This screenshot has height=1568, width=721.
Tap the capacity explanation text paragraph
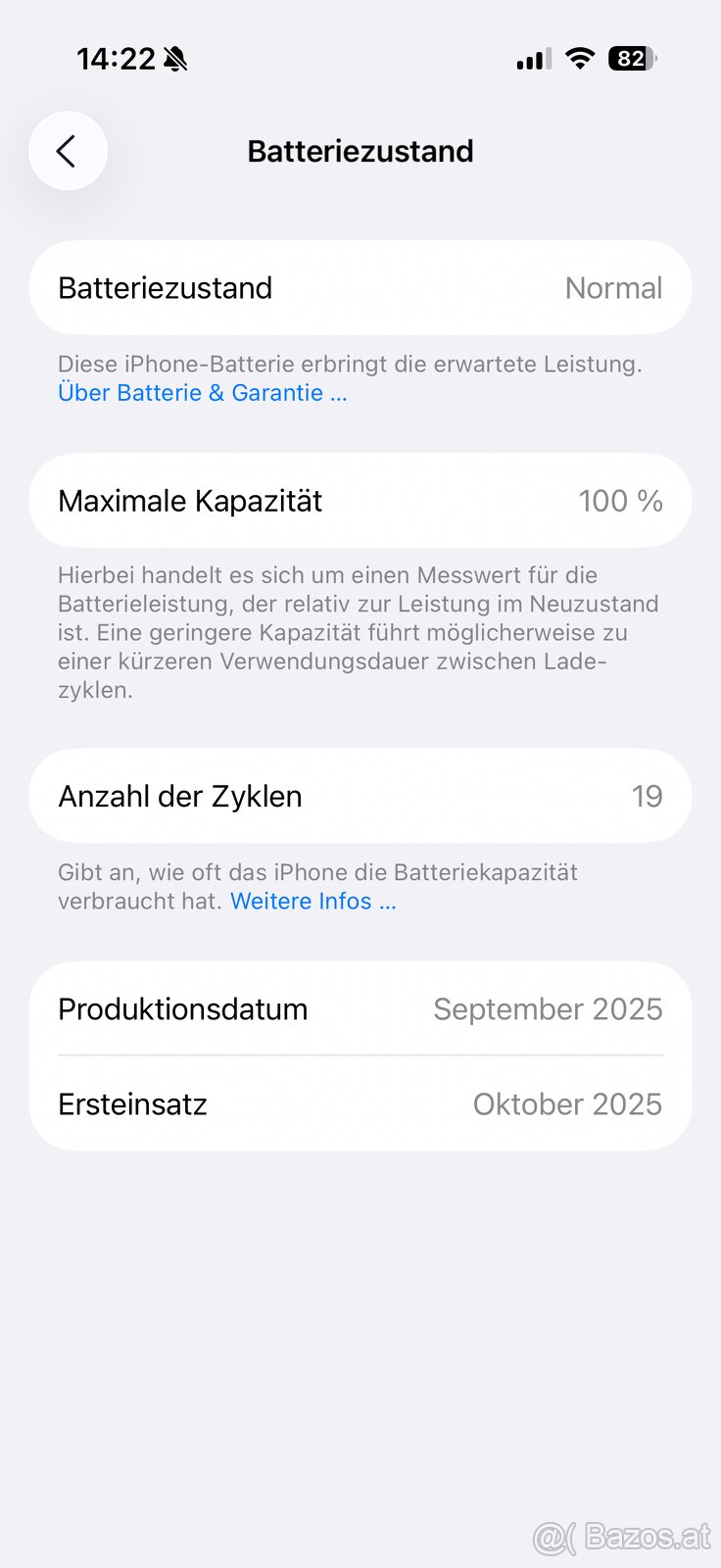click(360, 632)
